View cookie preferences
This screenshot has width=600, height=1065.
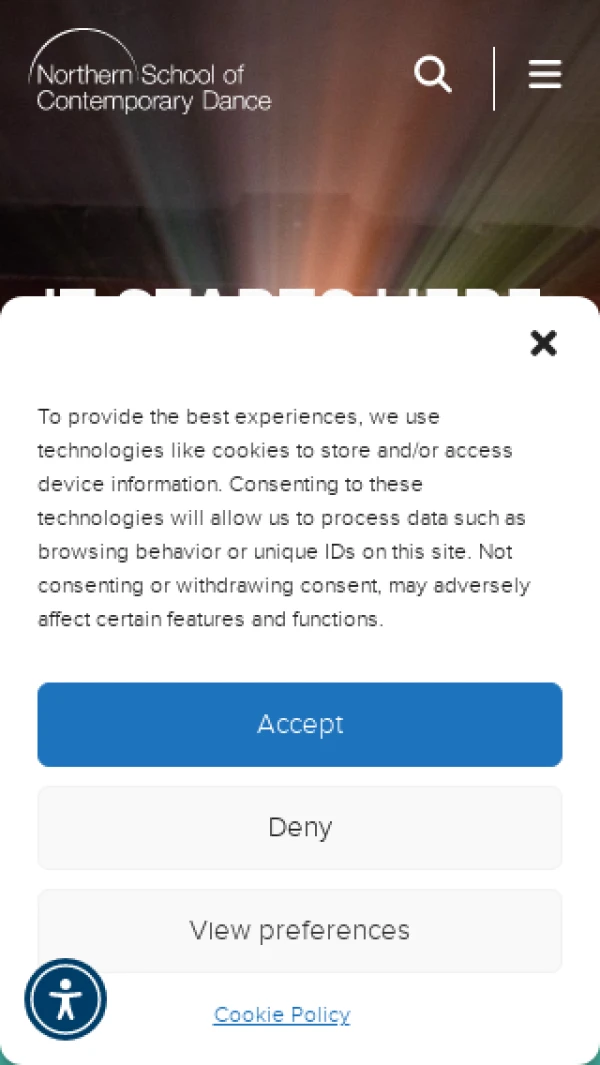point(300,930)
